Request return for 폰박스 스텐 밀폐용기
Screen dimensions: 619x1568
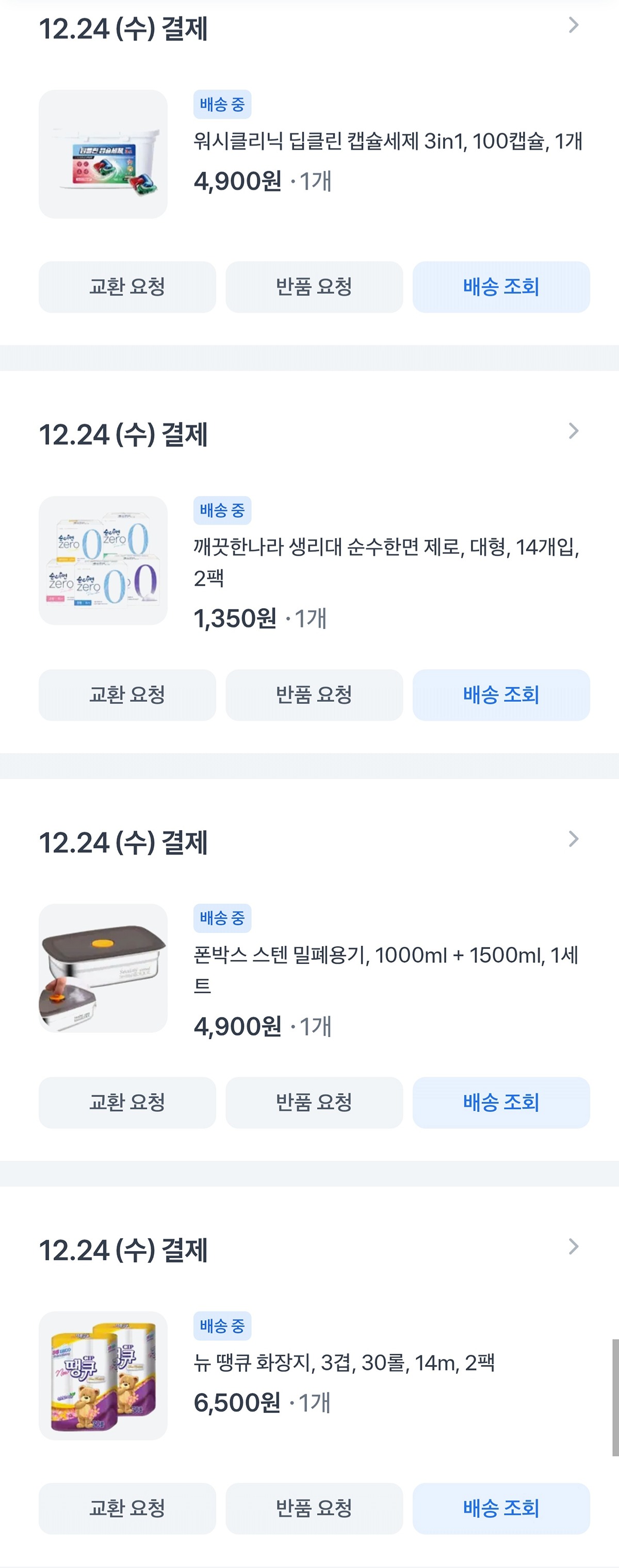[314, 1103]
